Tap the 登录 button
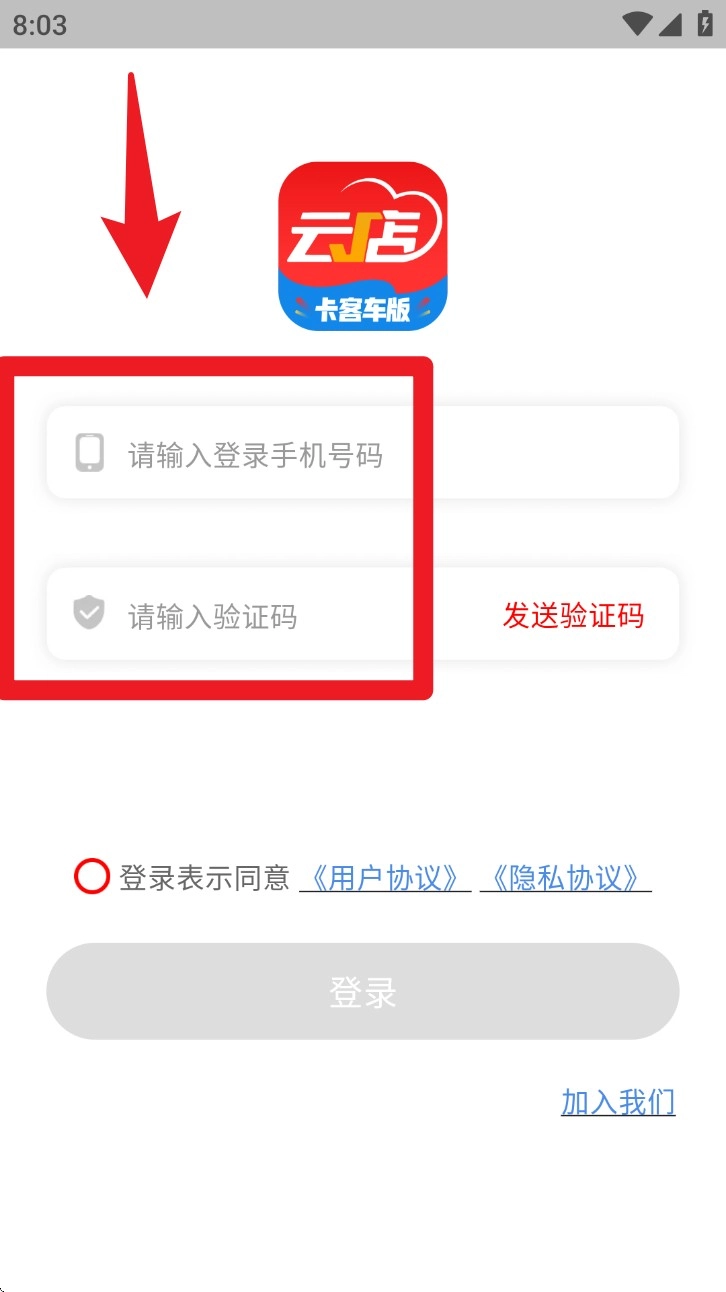This screenshot has width=726, height=1292. 363,991
